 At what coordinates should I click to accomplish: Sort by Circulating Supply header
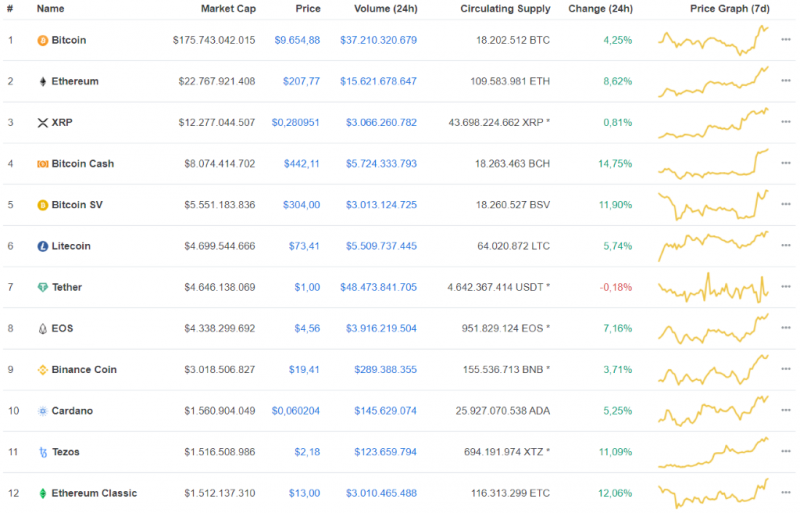(x=505, y=8)
